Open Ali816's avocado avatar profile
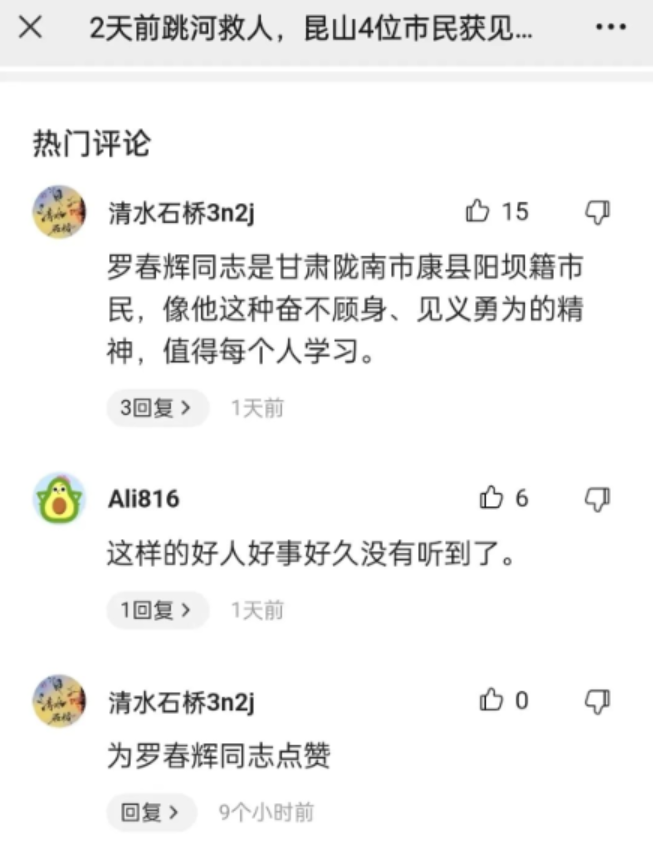Viewport: 653px width, 854px height. point(60,498)
